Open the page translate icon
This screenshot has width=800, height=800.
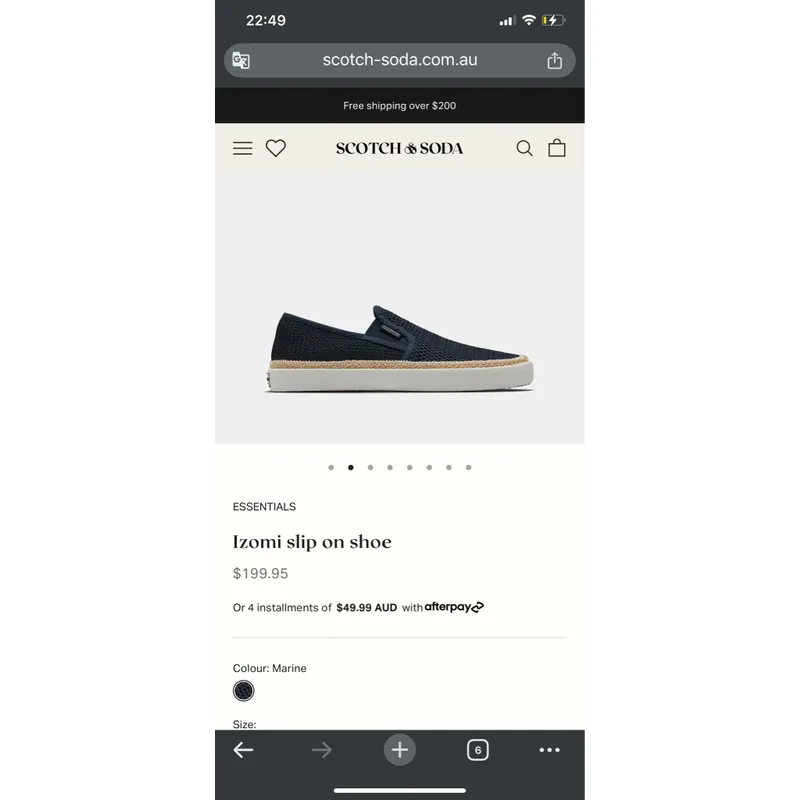pyautogui.click(x=241, y=60)
